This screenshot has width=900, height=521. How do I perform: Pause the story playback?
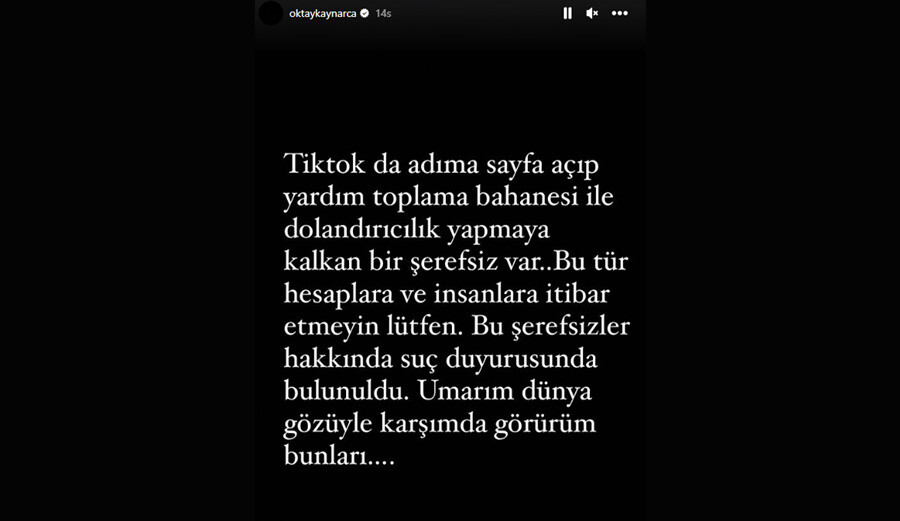pyautogui.click(x=567, y=13)
